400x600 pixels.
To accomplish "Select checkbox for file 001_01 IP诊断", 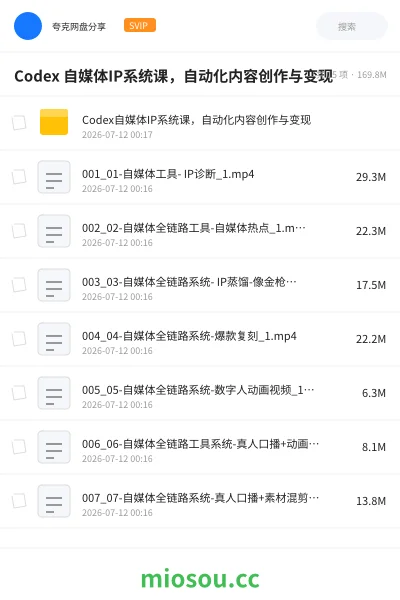I will [19, 177].
